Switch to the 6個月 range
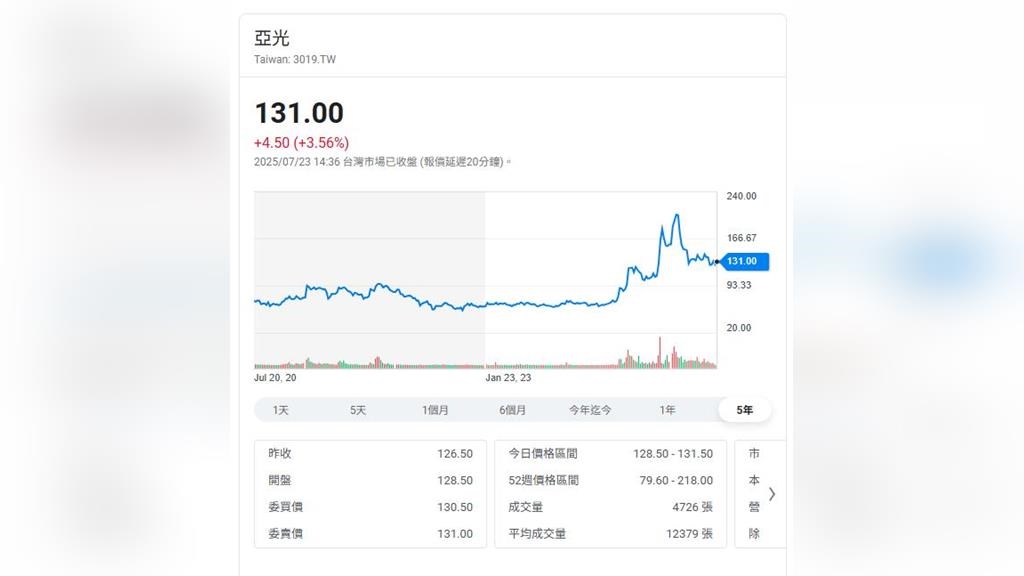 point(513,410)
